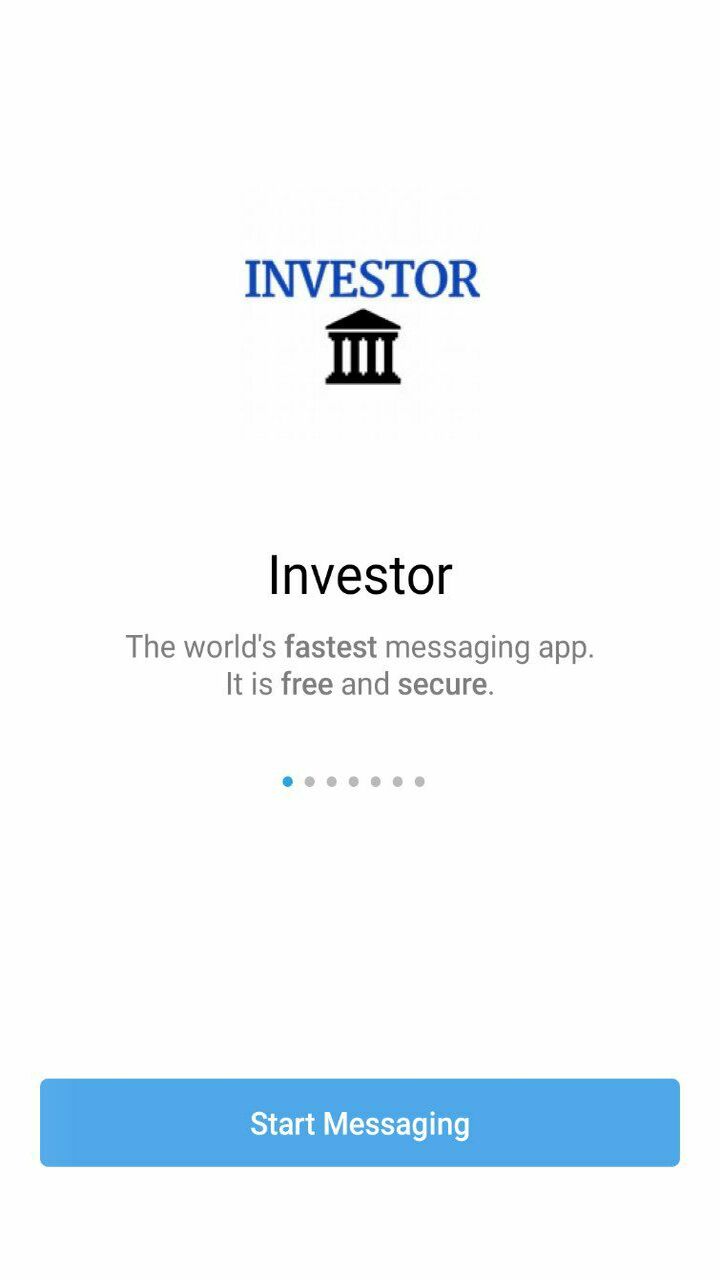720x1280 pixels.
Task: Tap the column building icon in the logo
Action: click(x=360, y=345)
